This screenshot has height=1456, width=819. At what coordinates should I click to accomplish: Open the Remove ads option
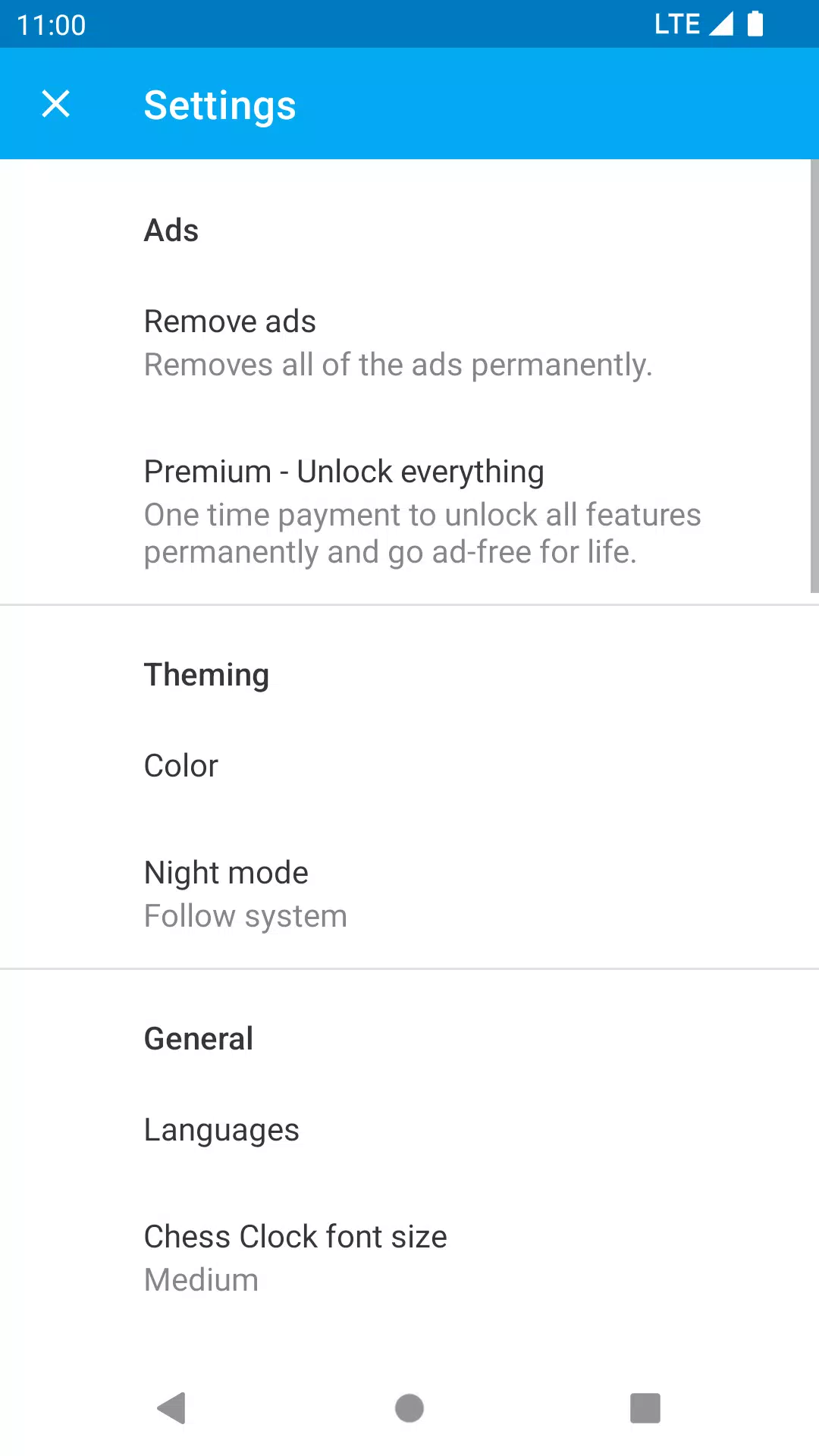pyautogui.click(x=409, y=344)
